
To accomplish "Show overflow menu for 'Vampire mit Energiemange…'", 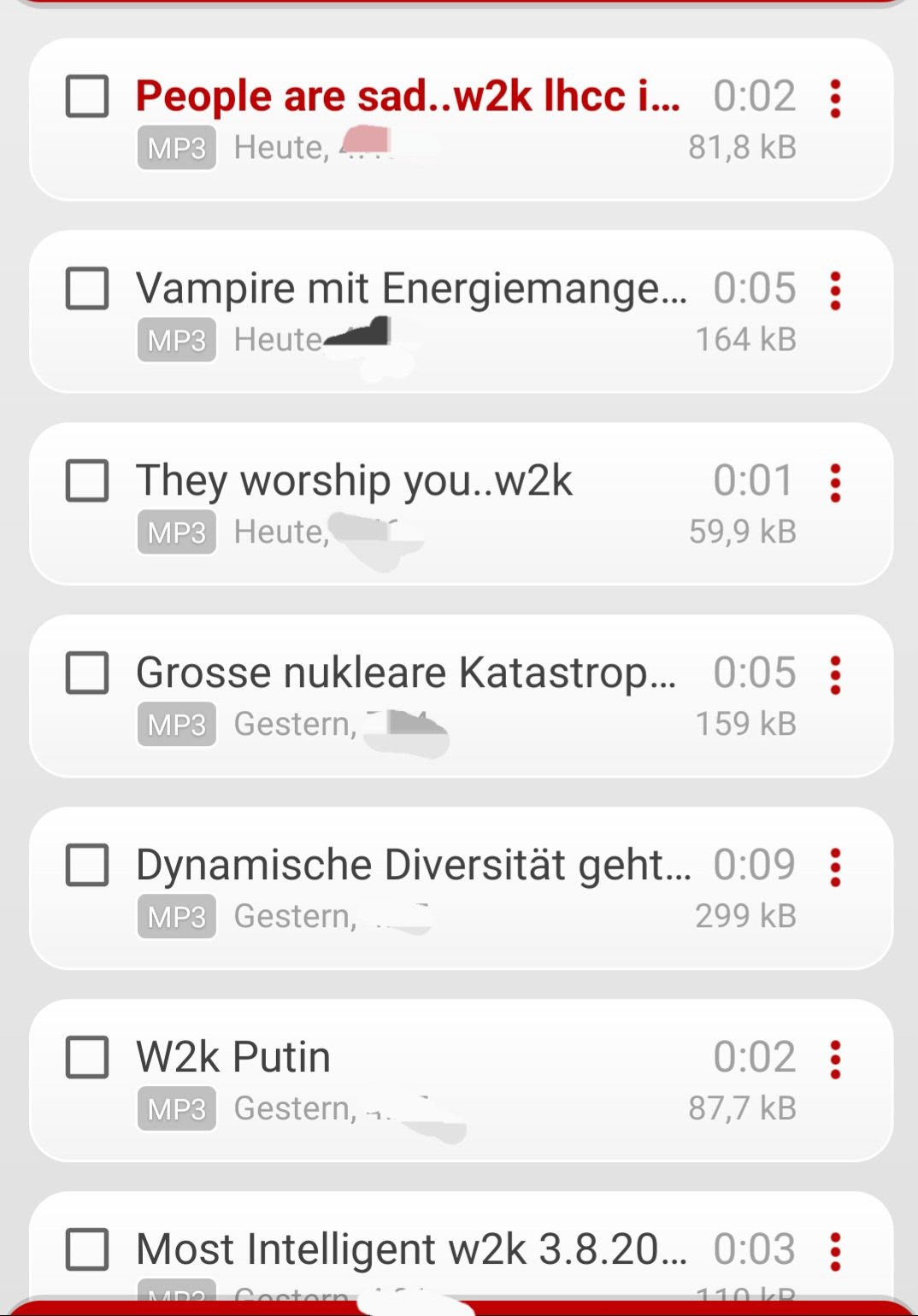I will tap(835, 291).
